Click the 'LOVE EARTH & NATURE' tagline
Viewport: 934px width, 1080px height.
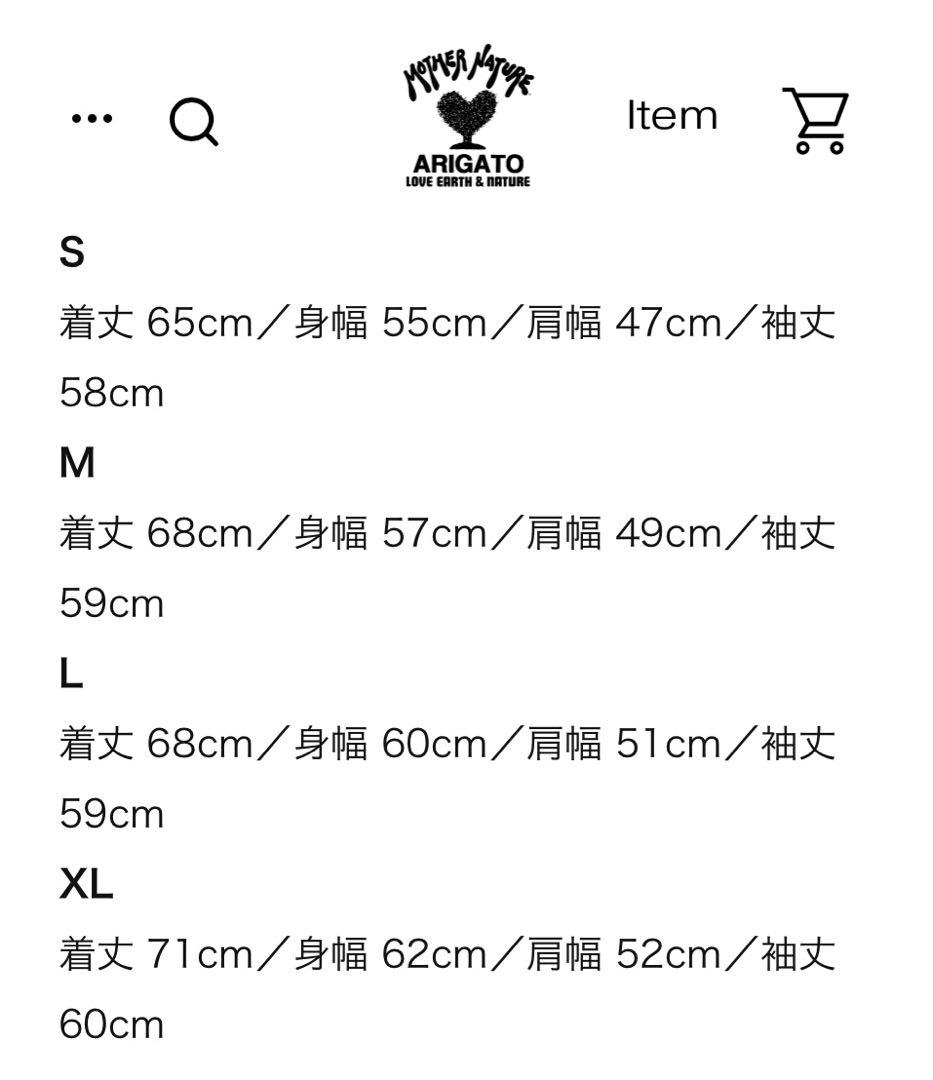pyautogui.click(x=466, y=182)
